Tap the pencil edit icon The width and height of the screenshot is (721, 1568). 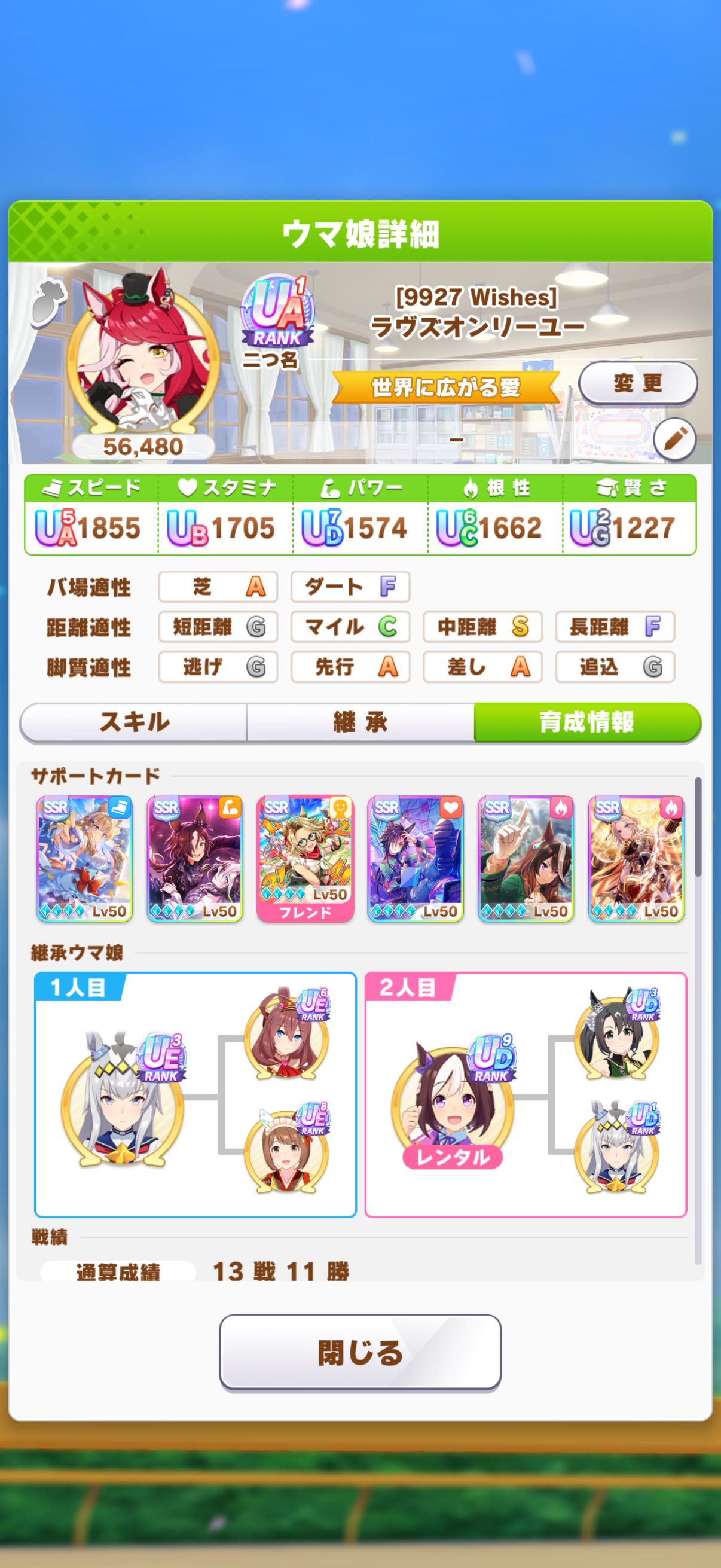[675, 440]
